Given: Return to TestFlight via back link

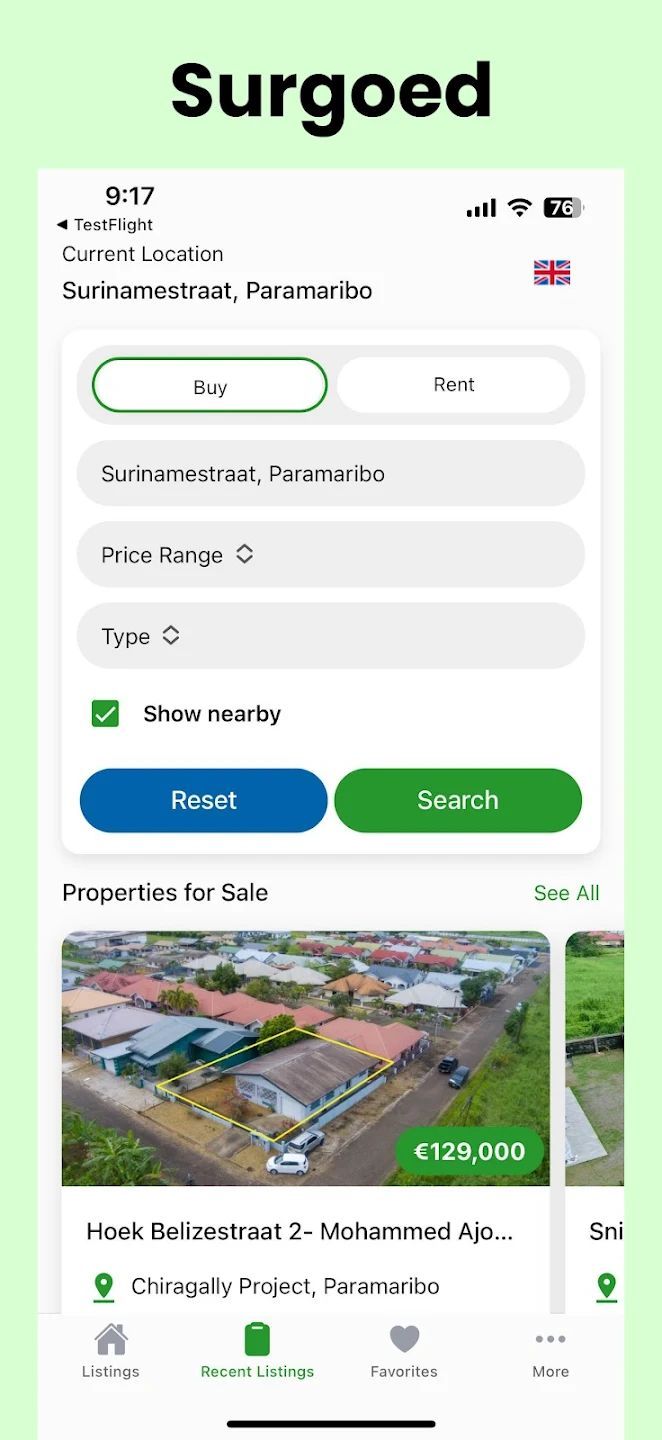Looking at the screenshot, I should (105, 225).
